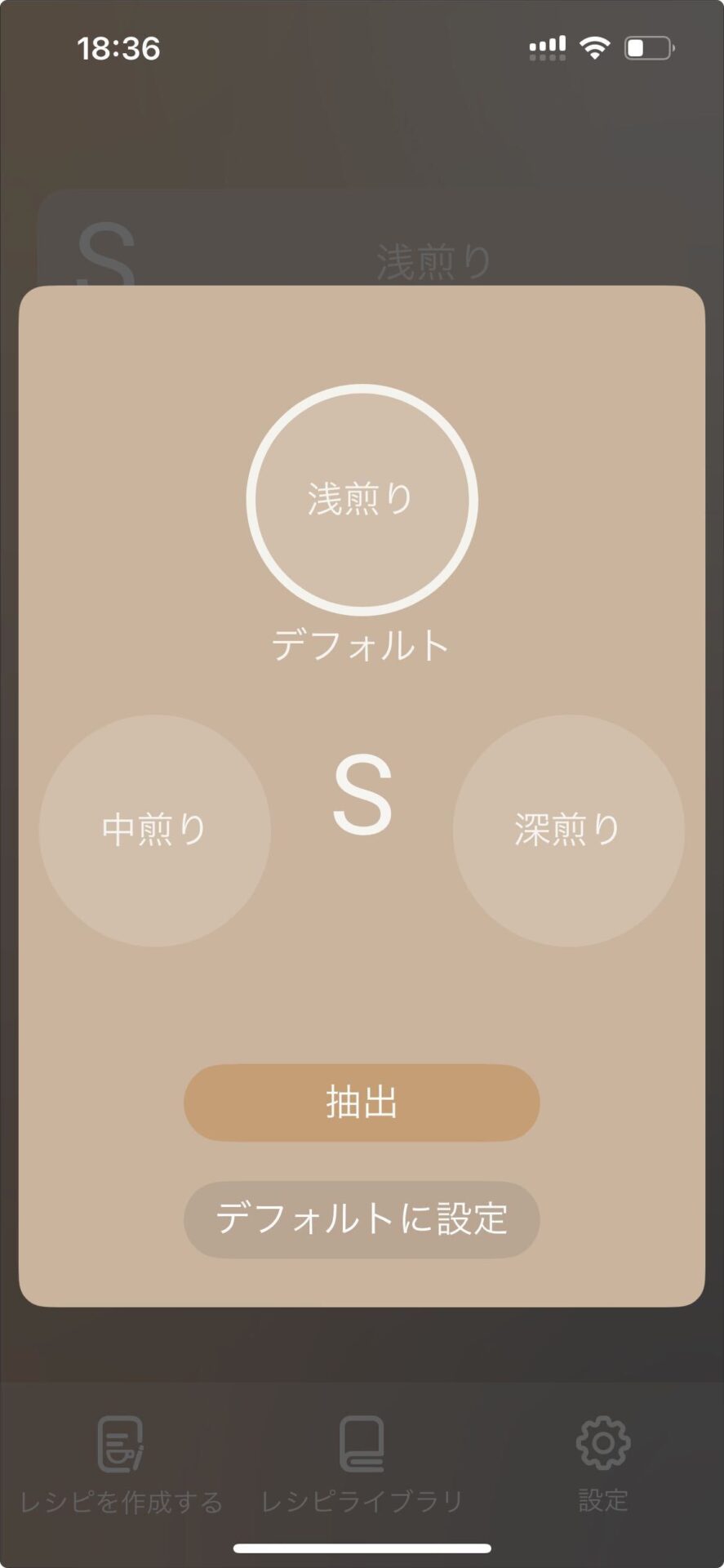Switch to the レシピライブラリ tab
Screen dimensions: 724x1568
click(x=362, y=1465)
